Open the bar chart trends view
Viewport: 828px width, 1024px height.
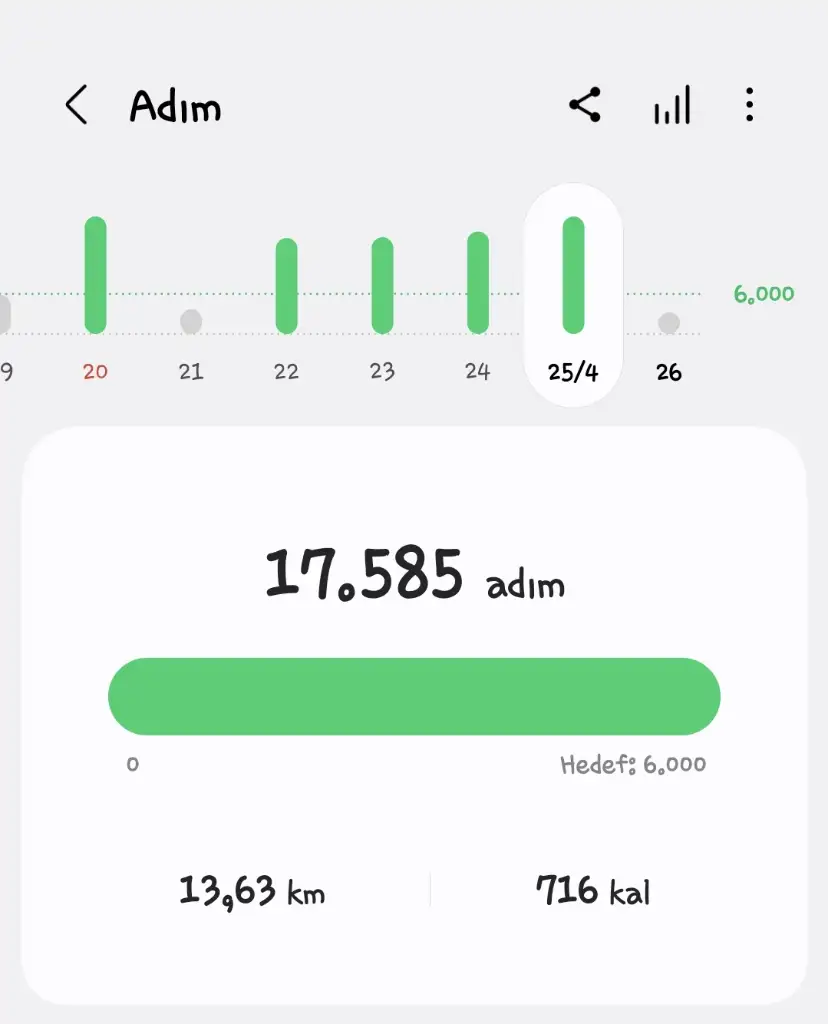coord(672,105)
